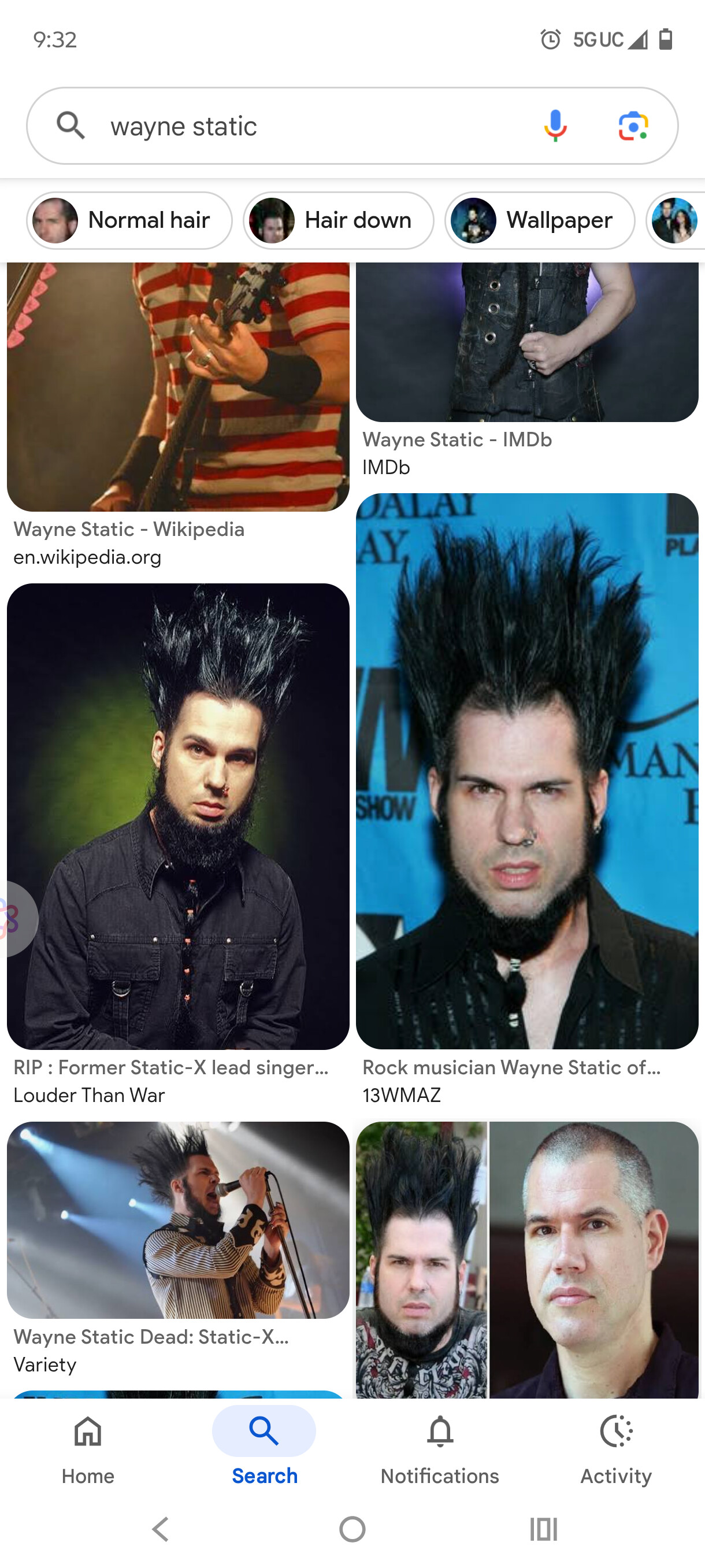
Task: Open recent apps from the navigation bar
Action: [543, 1529]
